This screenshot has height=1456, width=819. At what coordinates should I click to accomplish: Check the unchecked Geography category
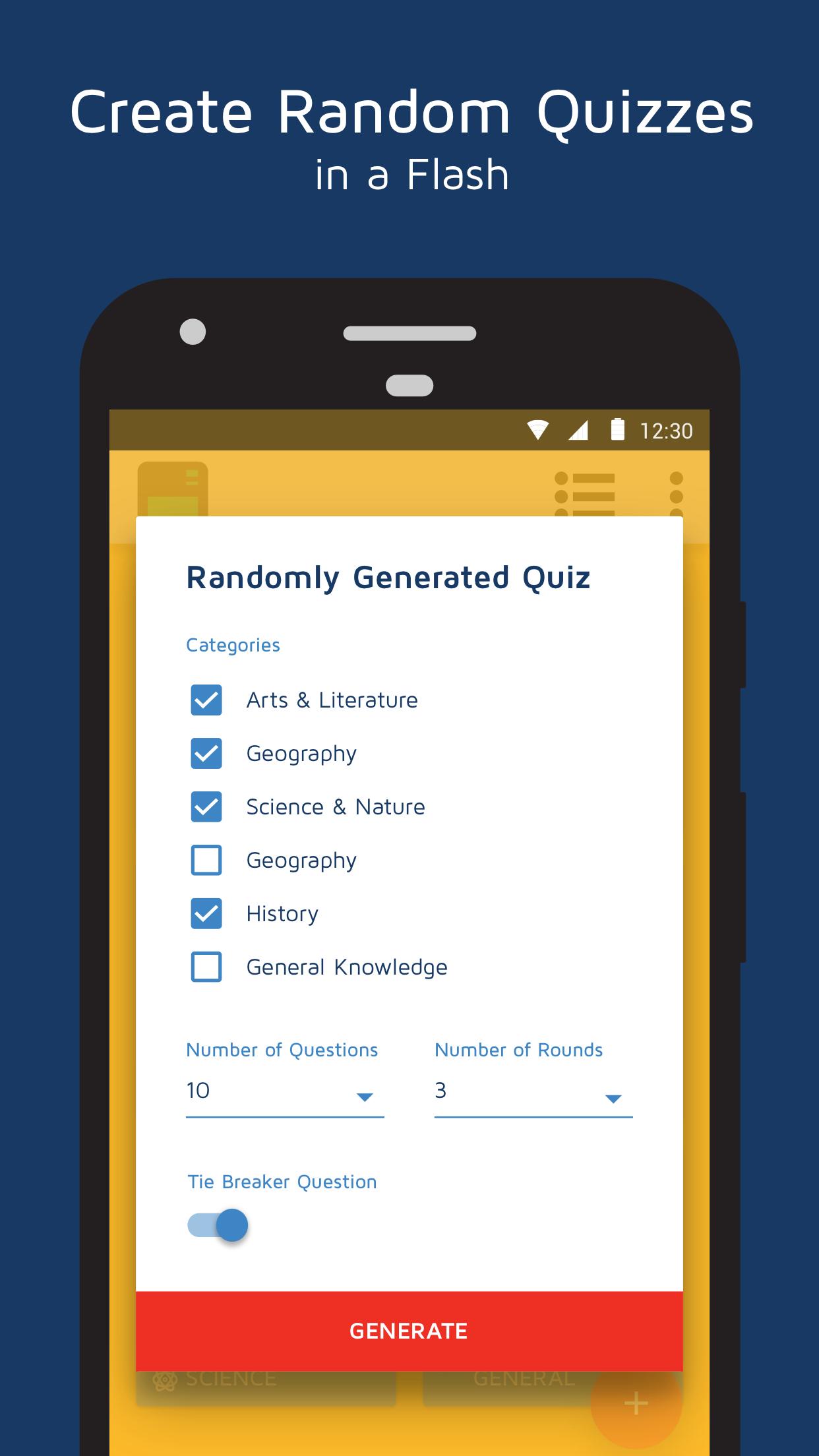[x=205, y=860]
